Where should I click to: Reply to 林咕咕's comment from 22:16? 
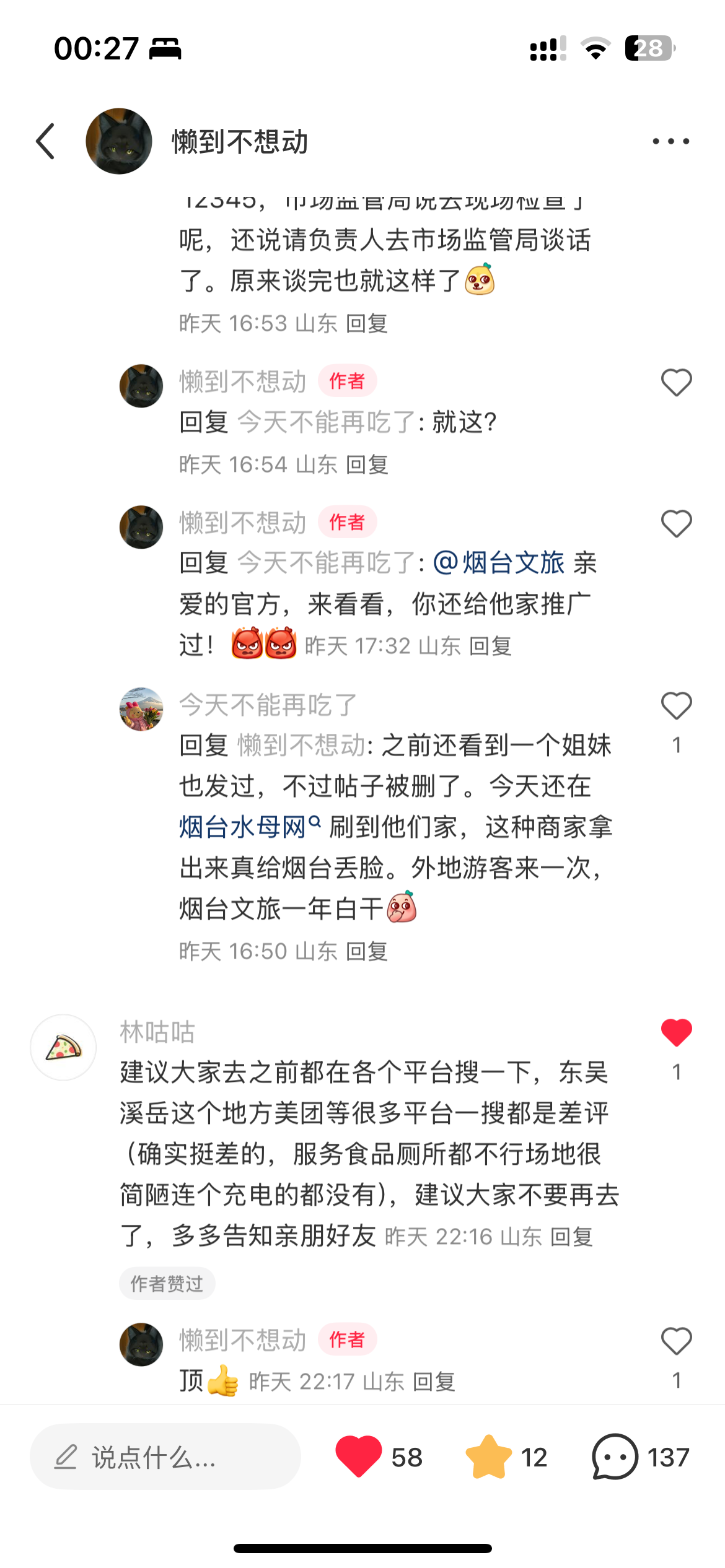click(572, 1237)
